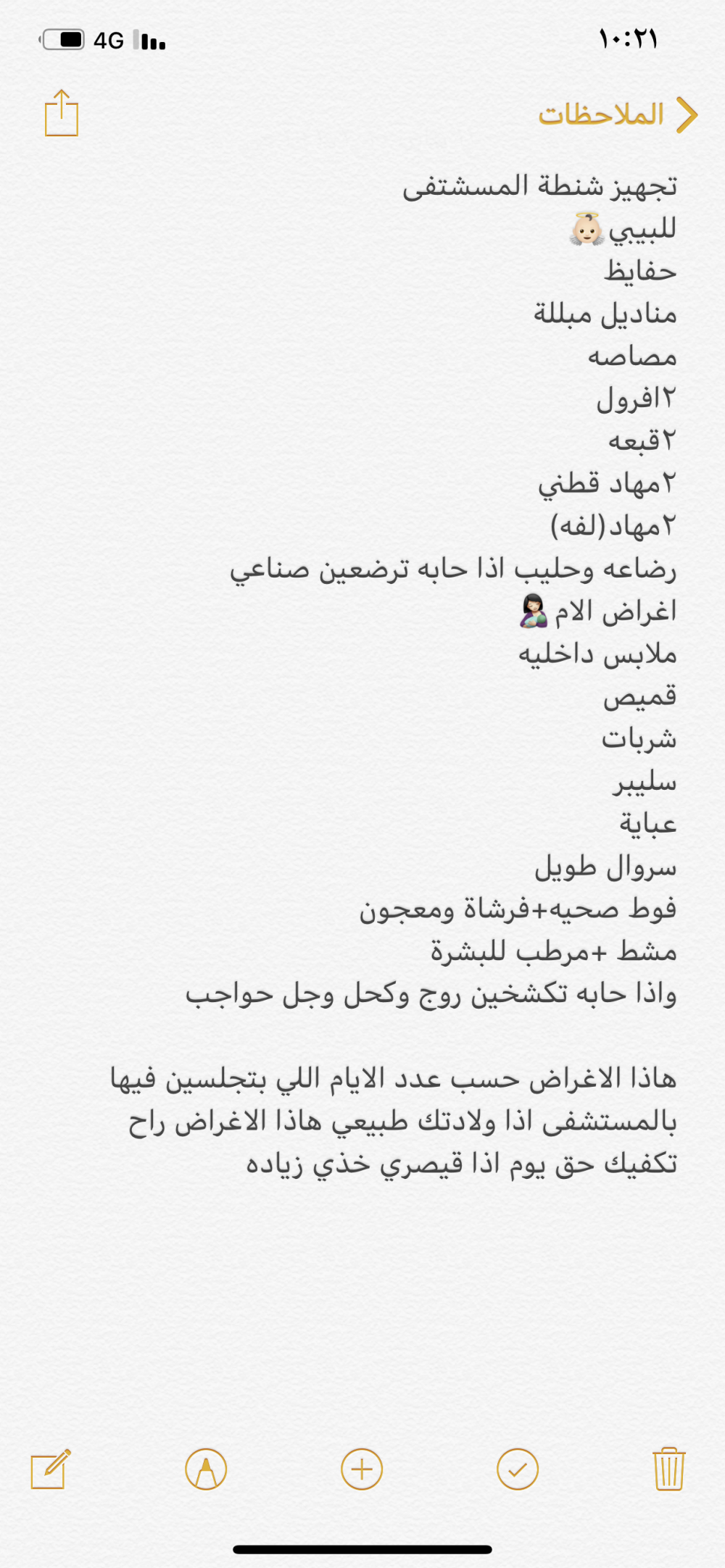725x1568 pixels.
Task: Share this note
Action: coord(62,113)
